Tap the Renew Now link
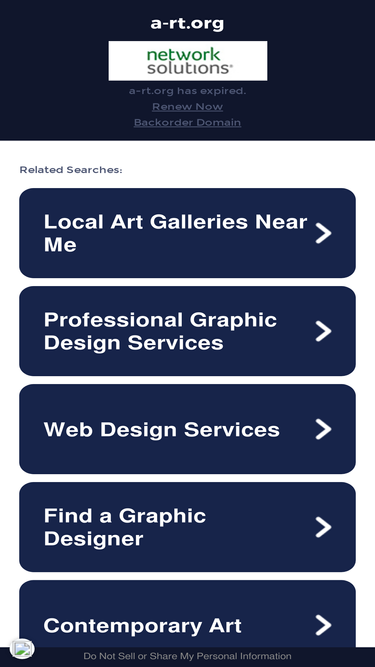The width and height of the screenshot is (375, 667). point(187,107)
